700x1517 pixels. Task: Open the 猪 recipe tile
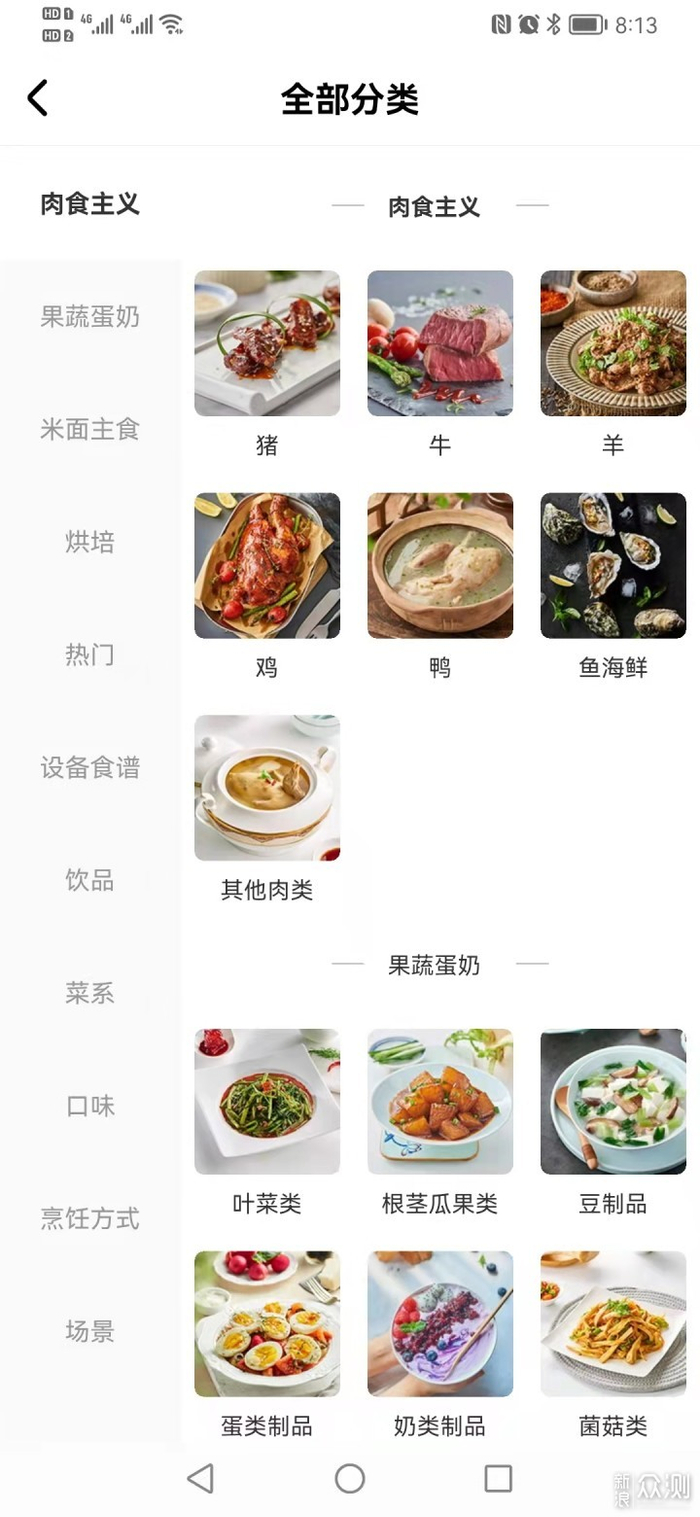click(x=267, y=364)
